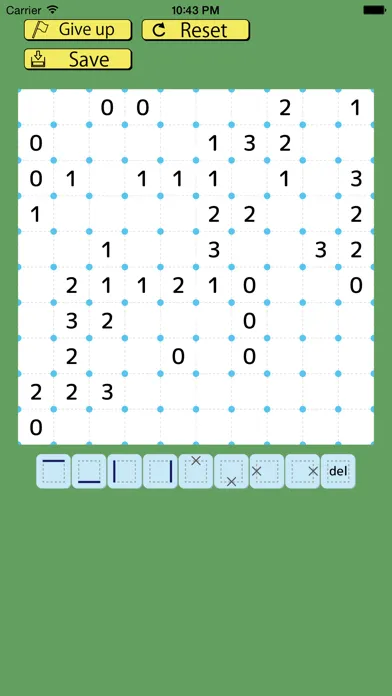Pick the bottom edge X mark tool
This screenshot has width=392, height=696.
[231, 471]
